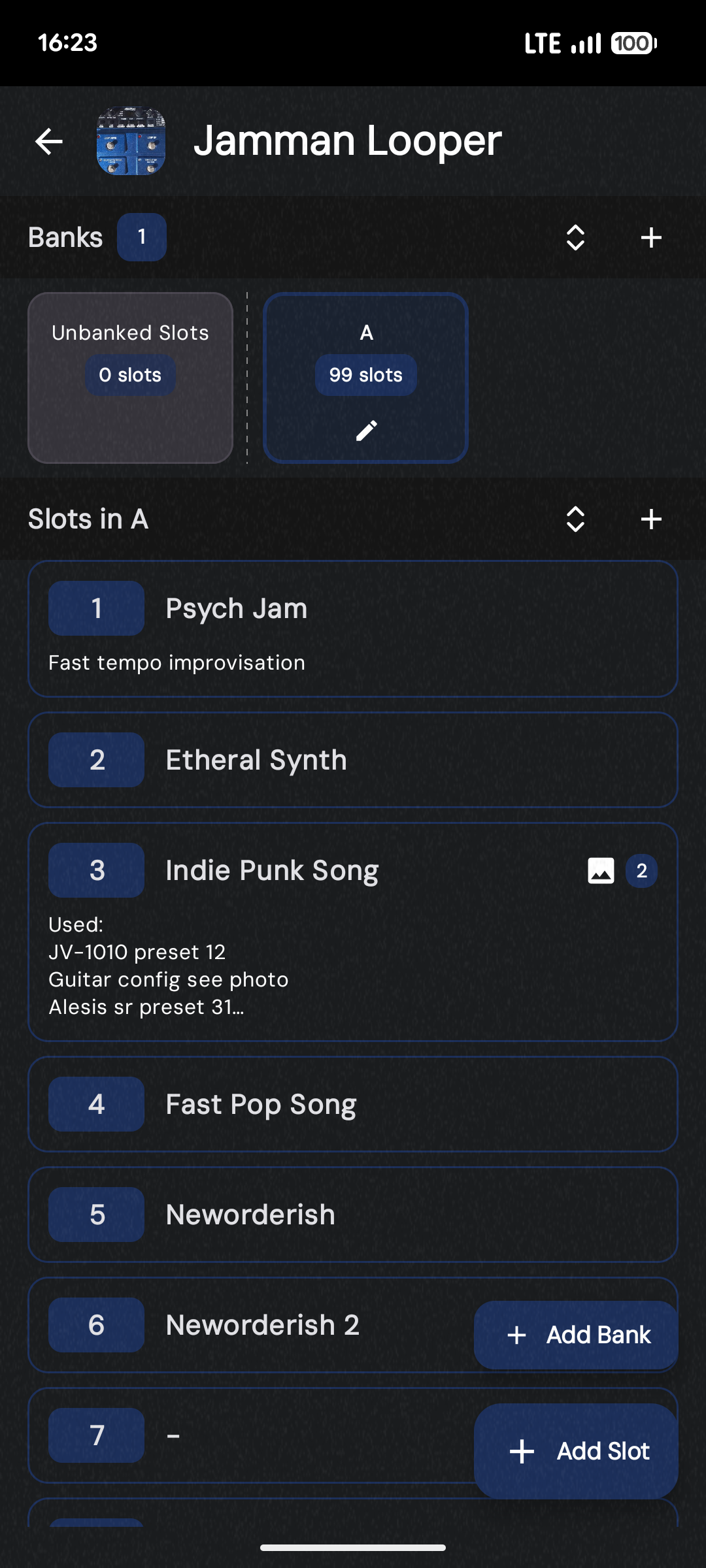Edit bank A using the pencil icon
The height and width of the screenshot is (1568, 706).
coord(365,429)
